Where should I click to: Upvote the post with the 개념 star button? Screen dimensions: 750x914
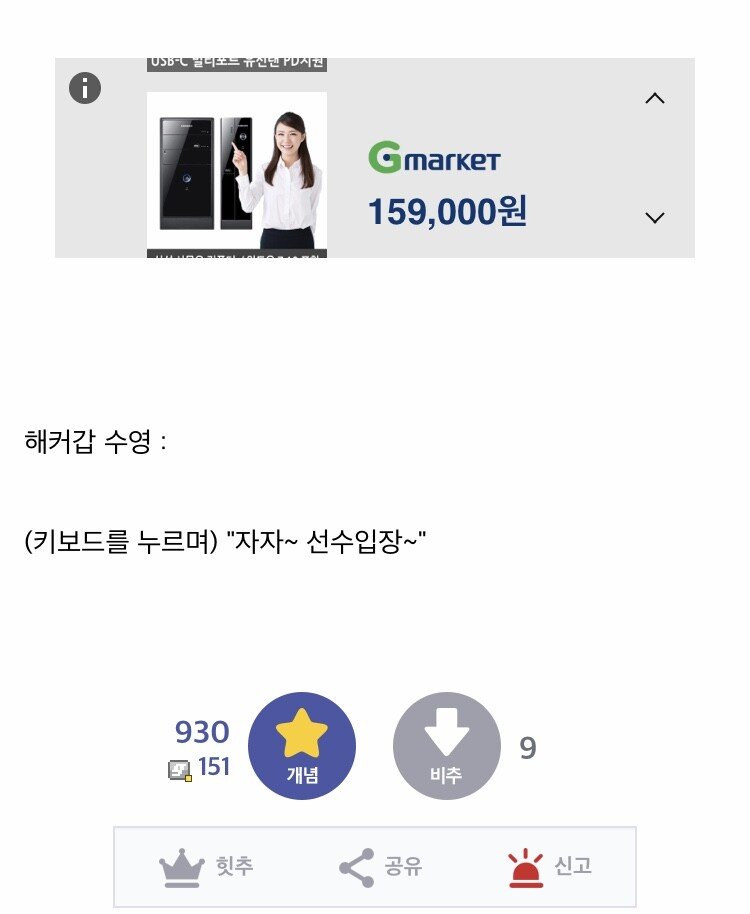(x=301, y=746)
